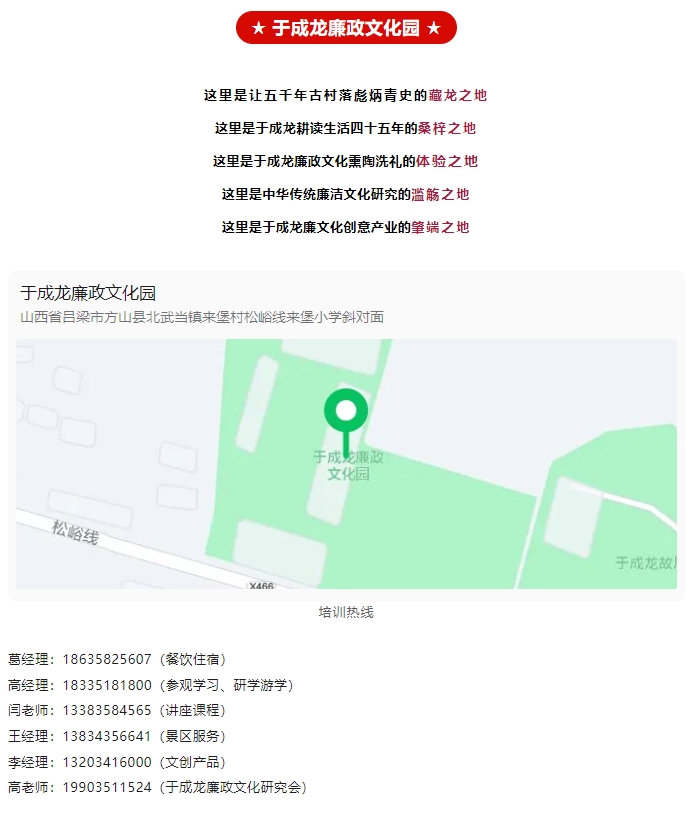Image resolution: width=694 pixels, height=824 pixels.
Task: Open the 于成龙廉政文化园 location card
Action: [x=88, y=293]
